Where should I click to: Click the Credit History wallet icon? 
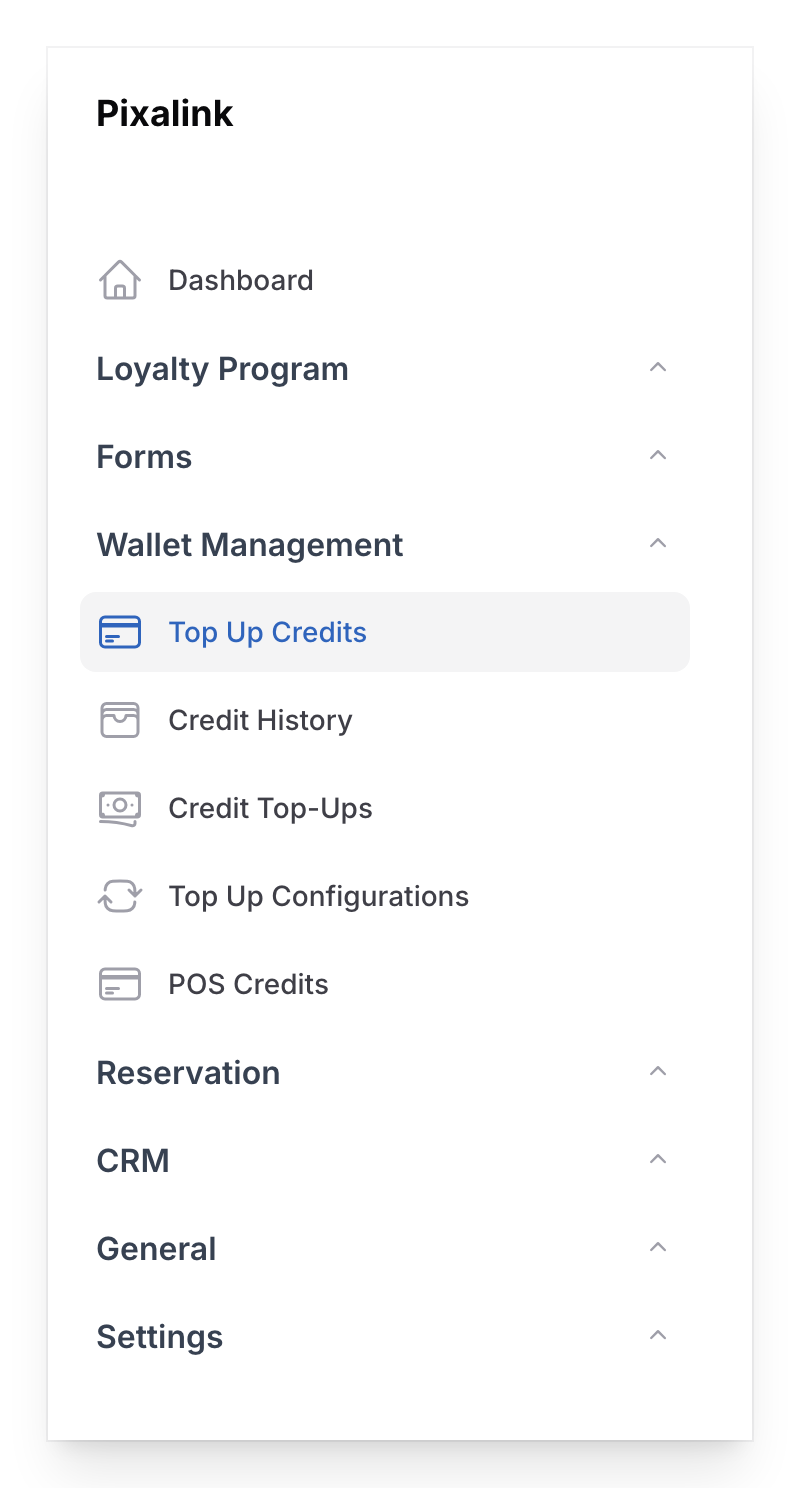coord(119,720)
